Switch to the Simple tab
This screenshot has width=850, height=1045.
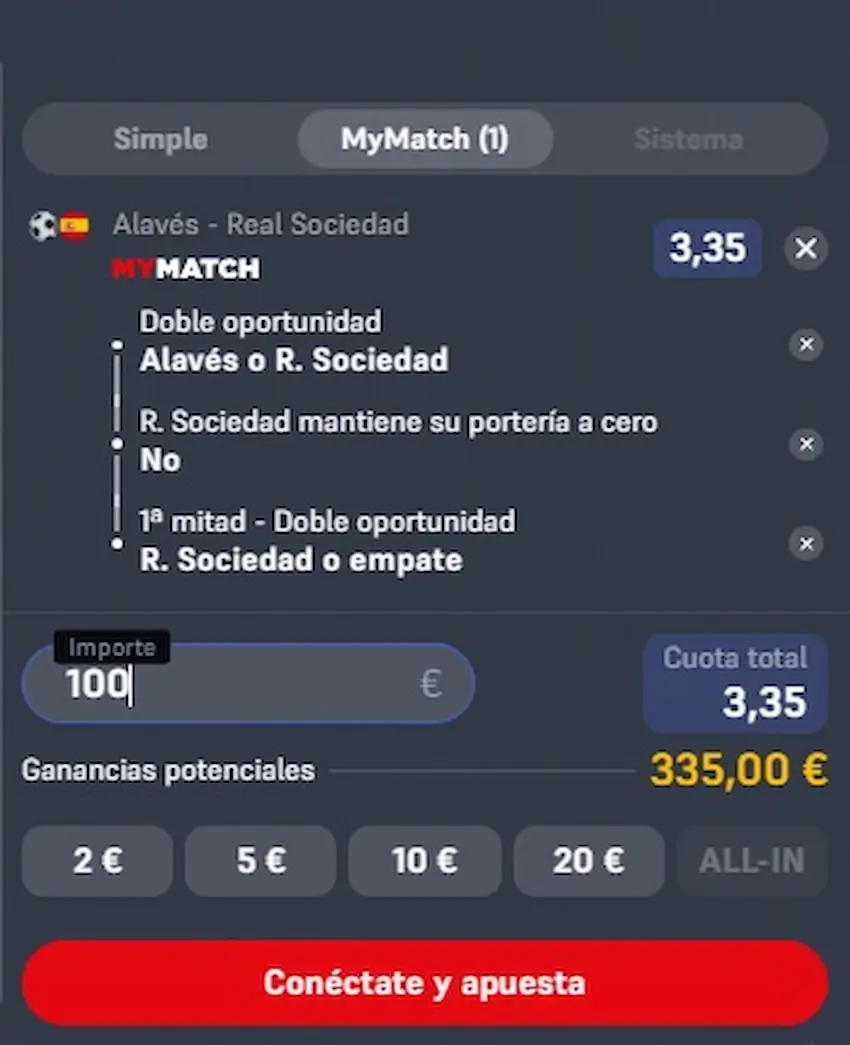coord(160,139)
